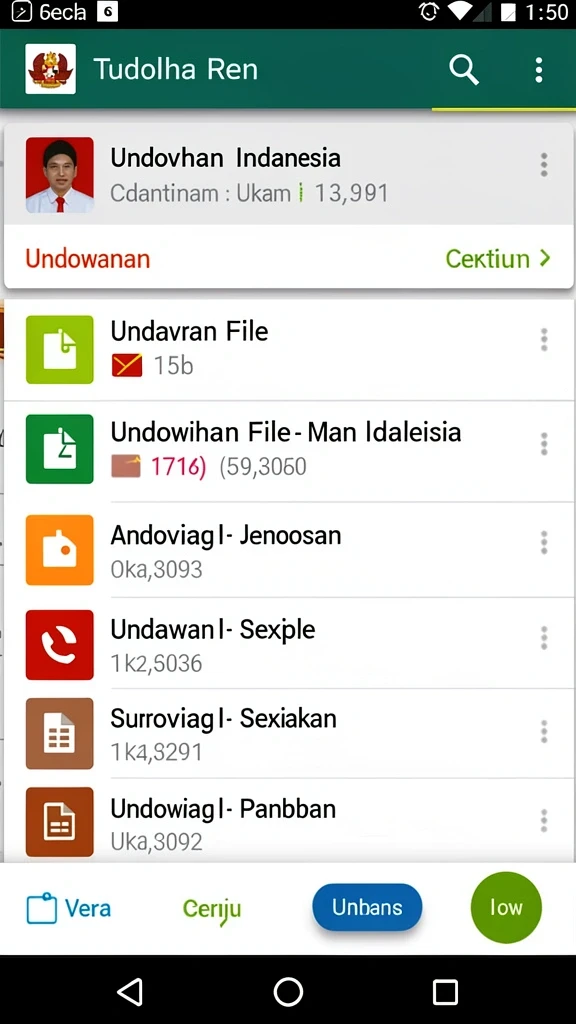The image size is (576, 1024).
Task: Select the Andoviag I- Jenoosan item
Action: coord(289,550)
